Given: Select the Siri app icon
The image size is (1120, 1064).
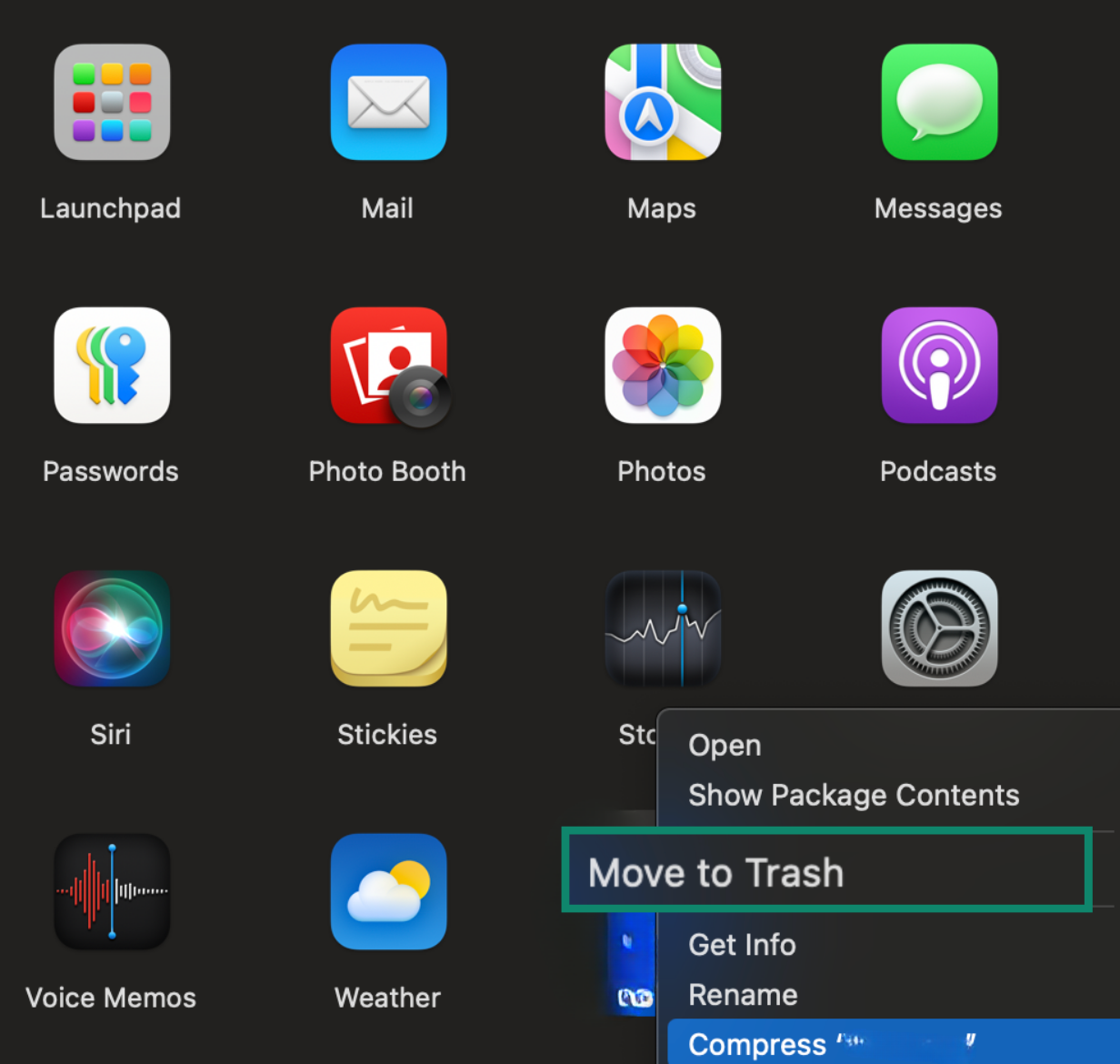Looking at the screenshot, I should click(x=112, y=628).
